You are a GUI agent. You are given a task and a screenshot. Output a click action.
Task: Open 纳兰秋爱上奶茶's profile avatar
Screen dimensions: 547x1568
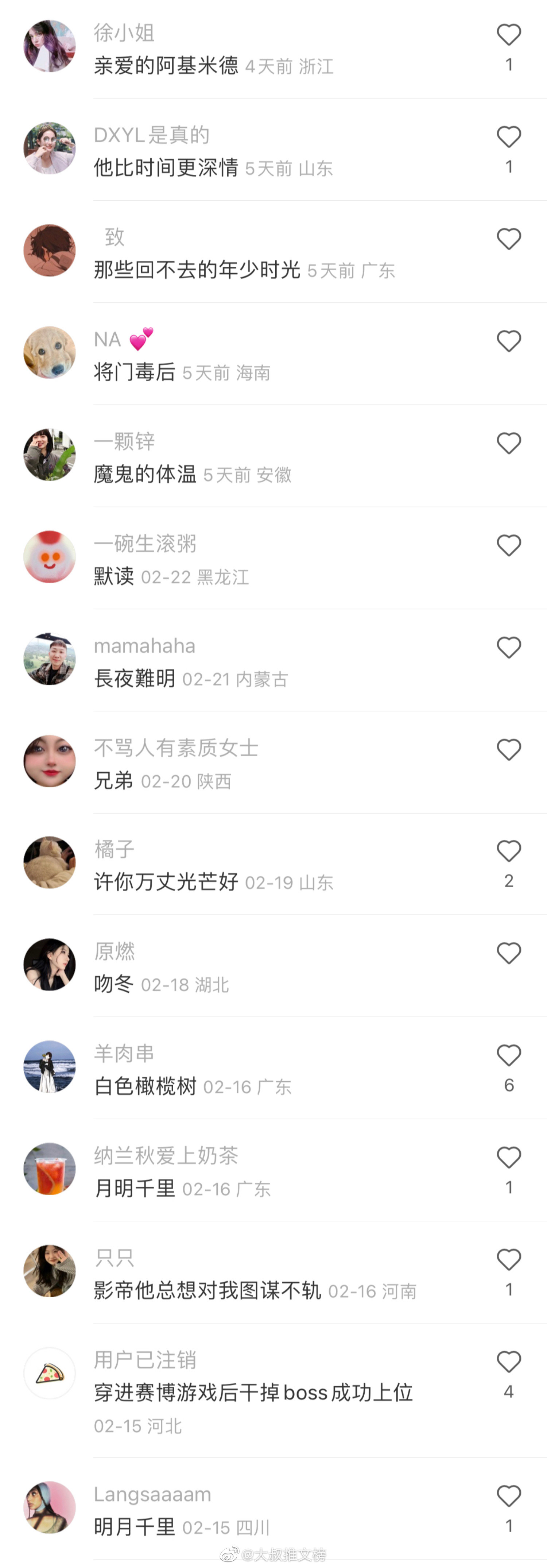click(49, 1169)
